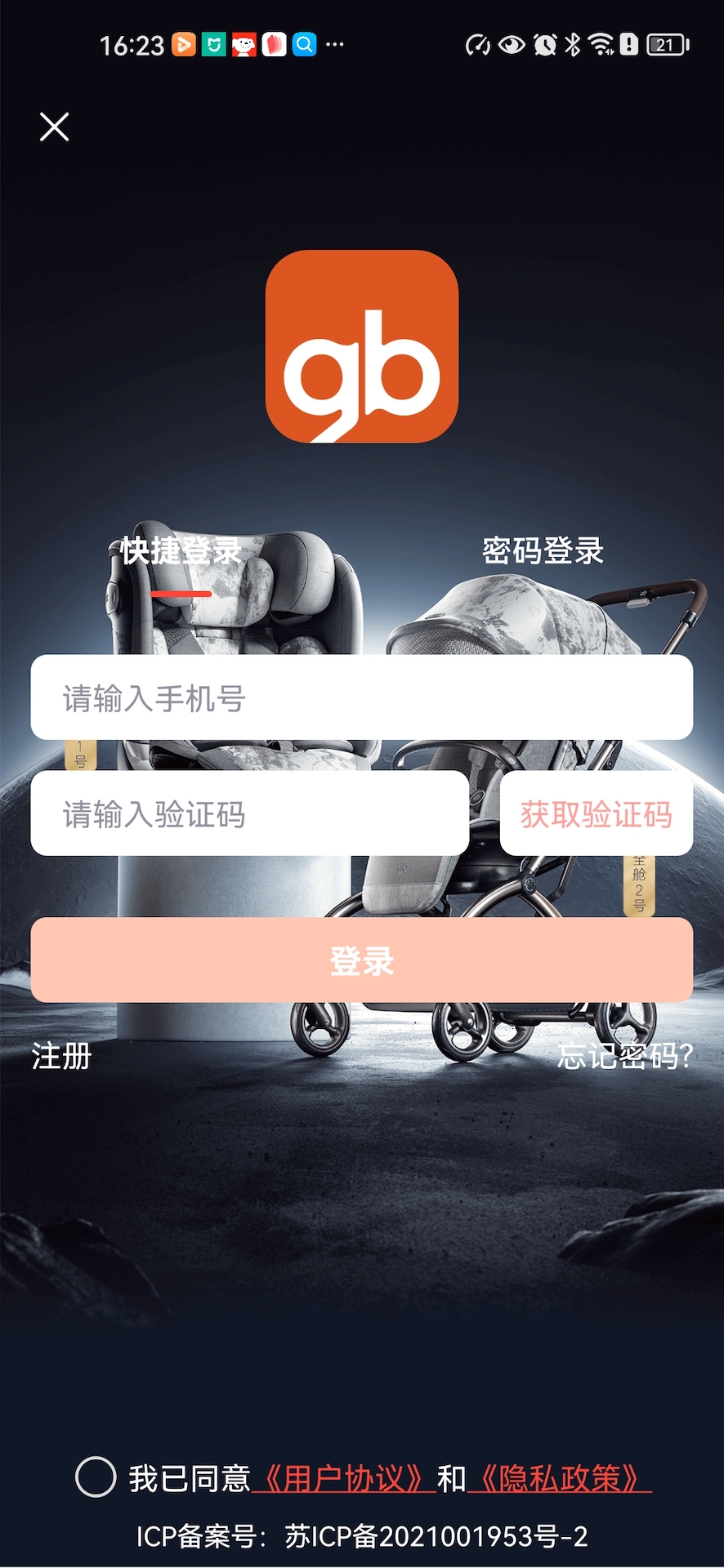
Task: Focus the verification code input field
Action: tap(249, 814)
